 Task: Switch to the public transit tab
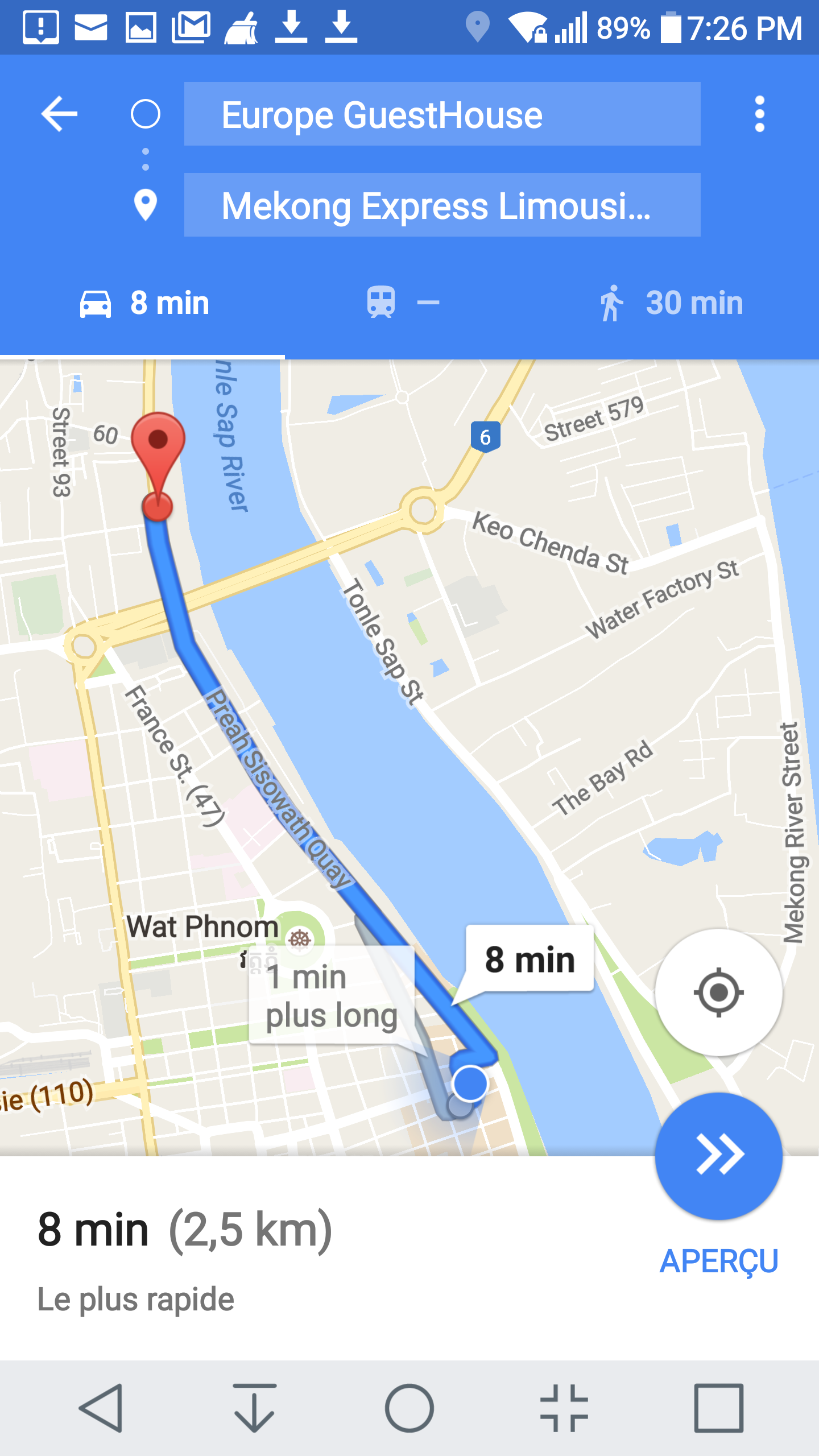point(402,303)
